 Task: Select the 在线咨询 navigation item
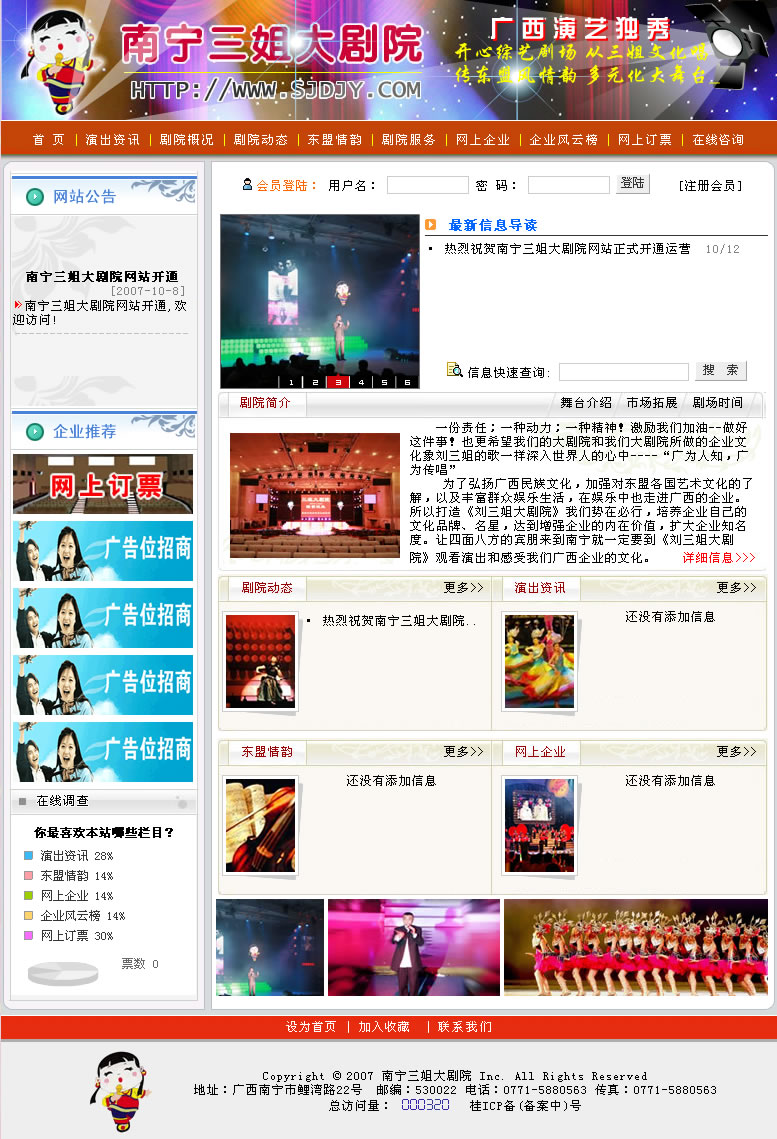click(x=718, y=140)
